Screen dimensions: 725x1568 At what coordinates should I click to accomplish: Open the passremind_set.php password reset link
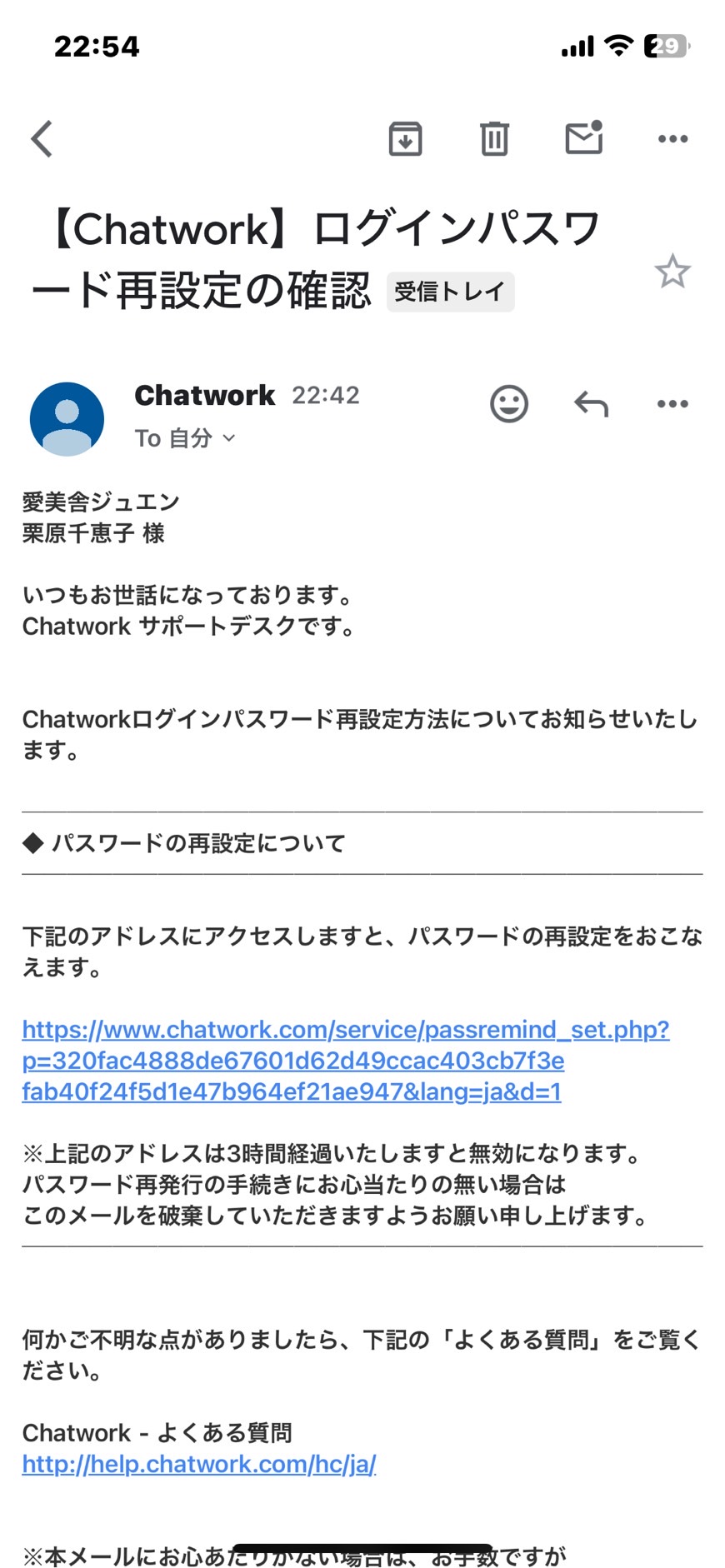pyautogui.click(x=346, y=1061)
